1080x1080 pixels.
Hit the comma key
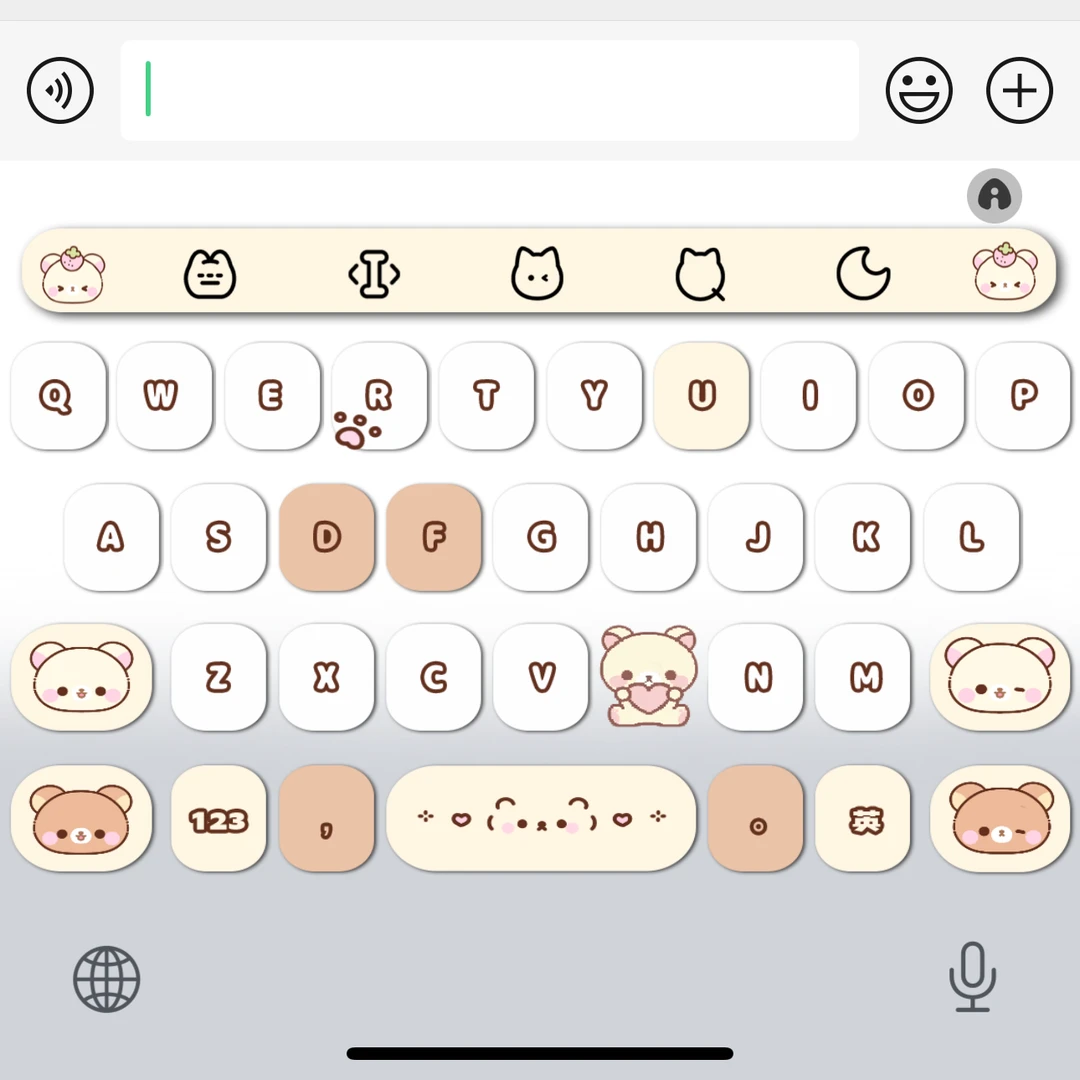(326, 819)
